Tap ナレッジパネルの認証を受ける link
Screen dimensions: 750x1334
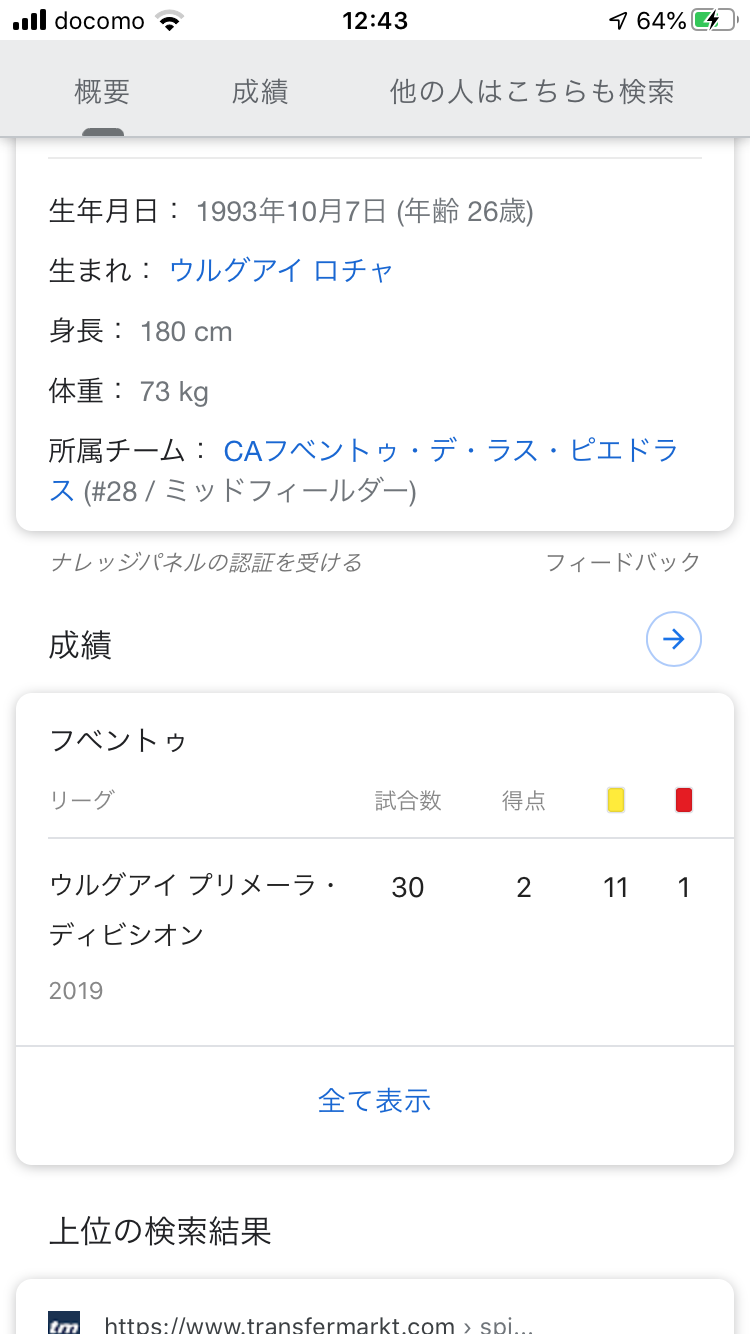click(x=205, y=563)
